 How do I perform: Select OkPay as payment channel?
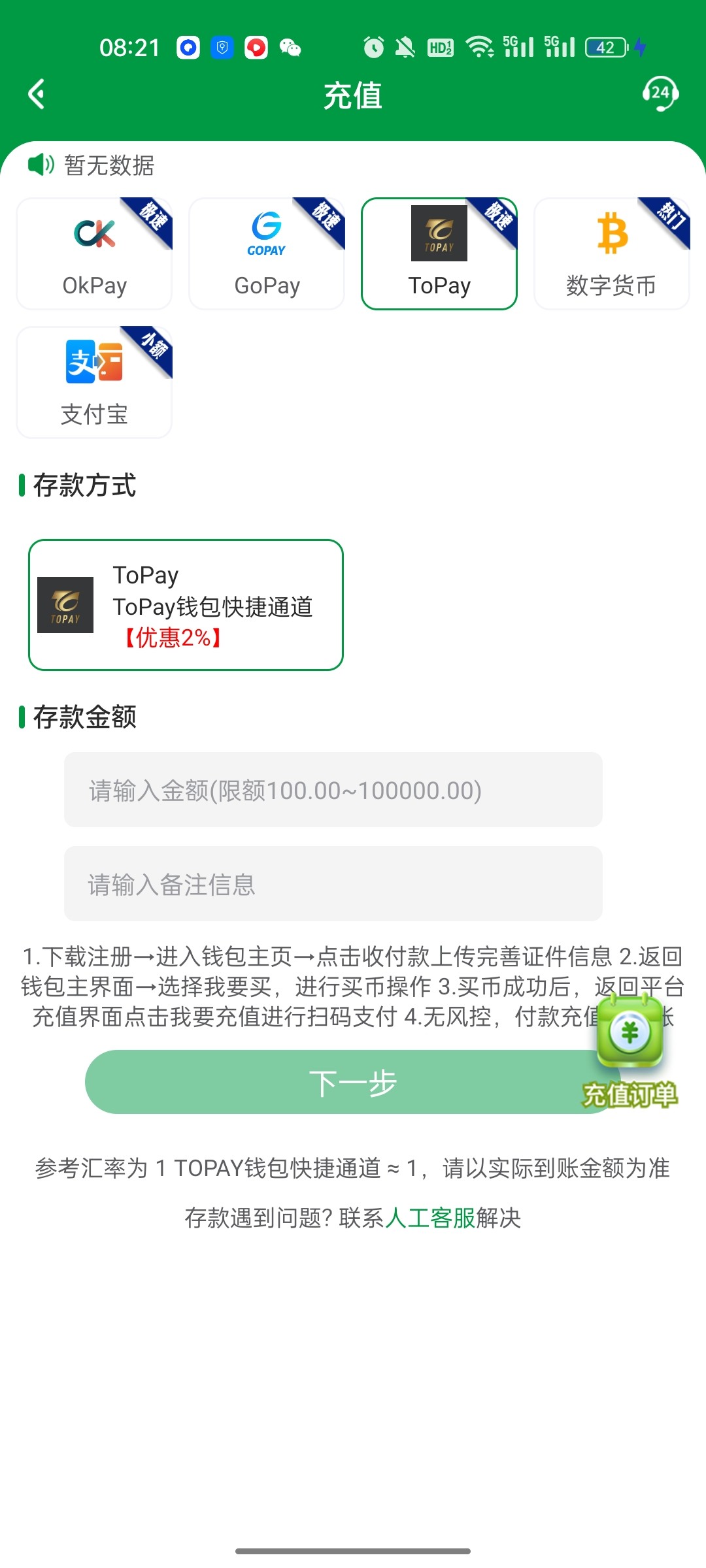(94, 253)
